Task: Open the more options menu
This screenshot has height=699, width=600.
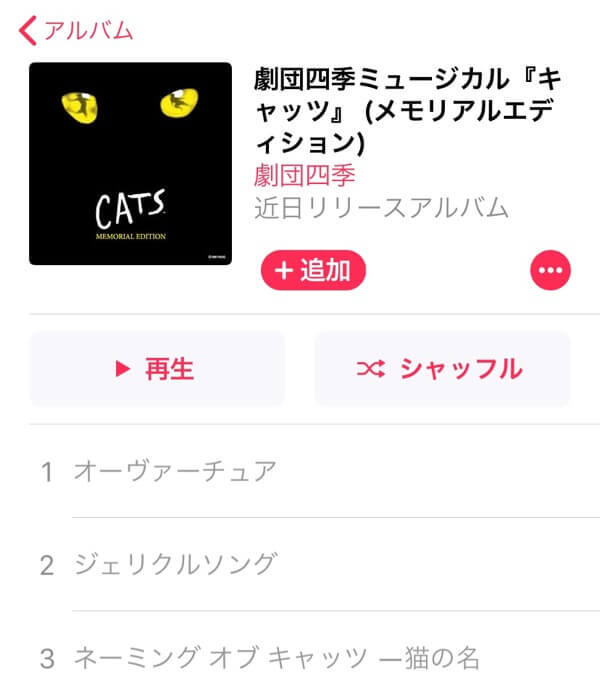Action: [550, 270]
